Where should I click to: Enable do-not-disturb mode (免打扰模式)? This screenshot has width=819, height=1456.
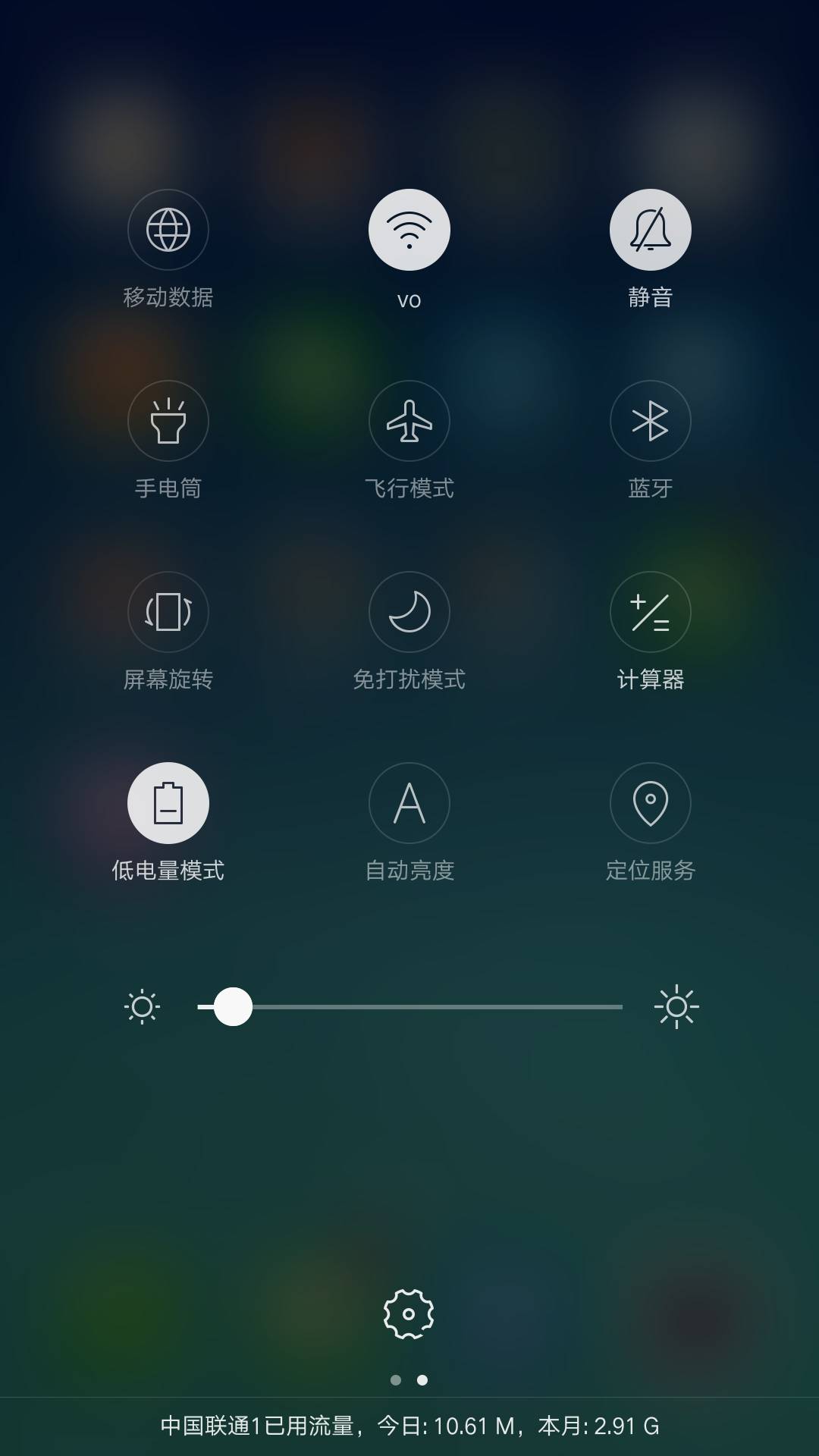click(x=409, y=612)
